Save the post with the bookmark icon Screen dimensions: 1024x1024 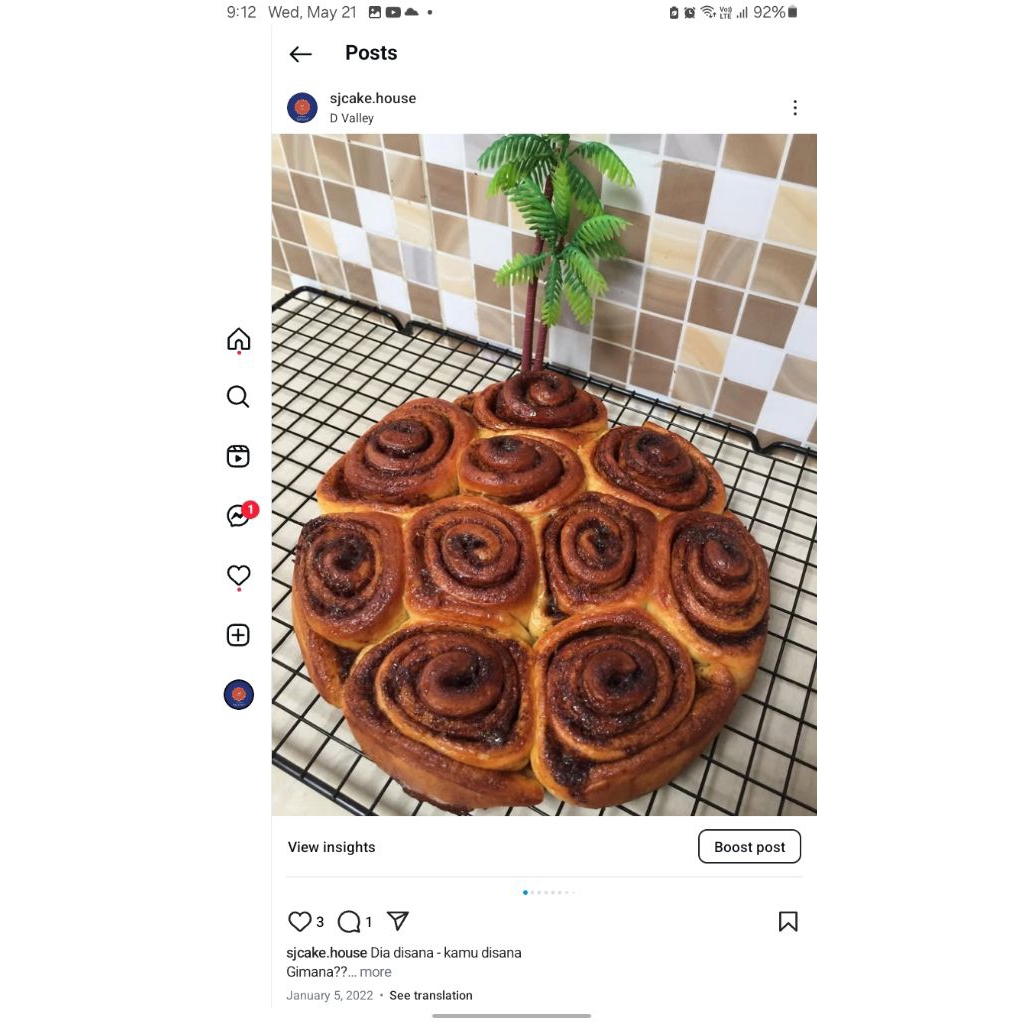pyautogui.click(x=788, y=921)
